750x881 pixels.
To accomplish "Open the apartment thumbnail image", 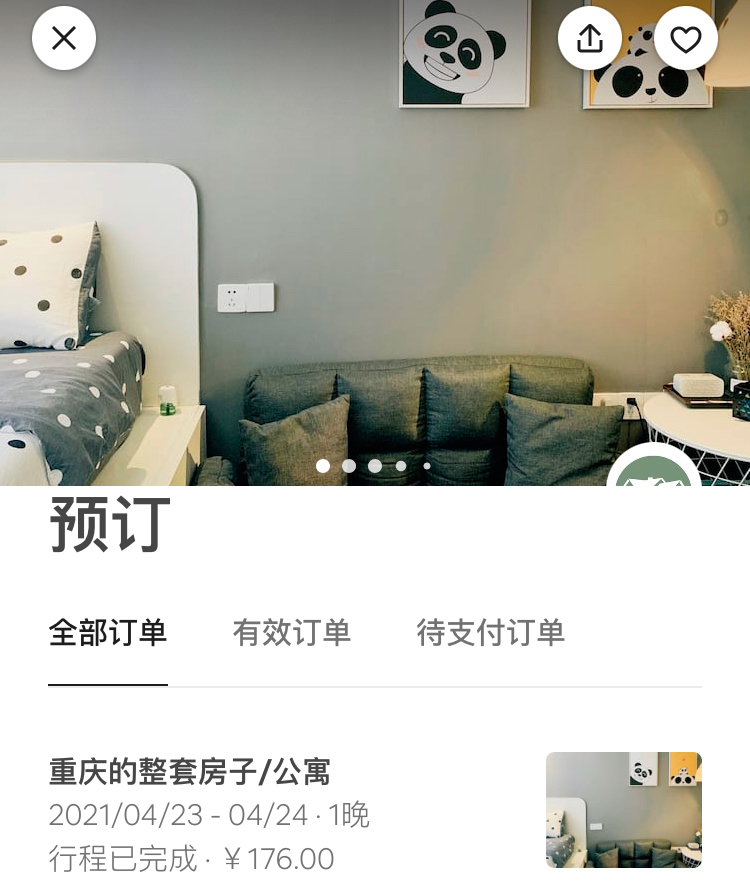I will coord(622,810).
